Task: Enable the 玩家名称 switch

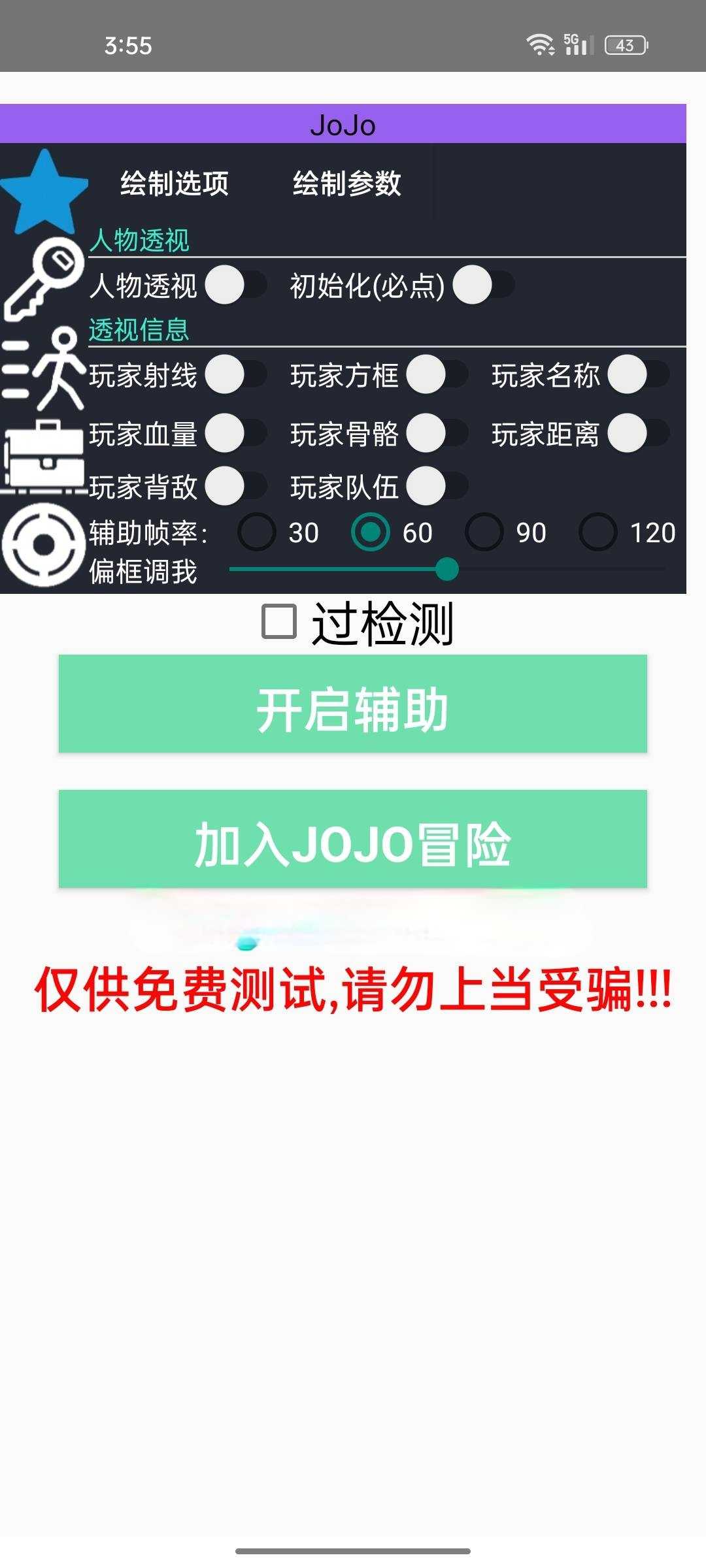Action: point(638,375)
